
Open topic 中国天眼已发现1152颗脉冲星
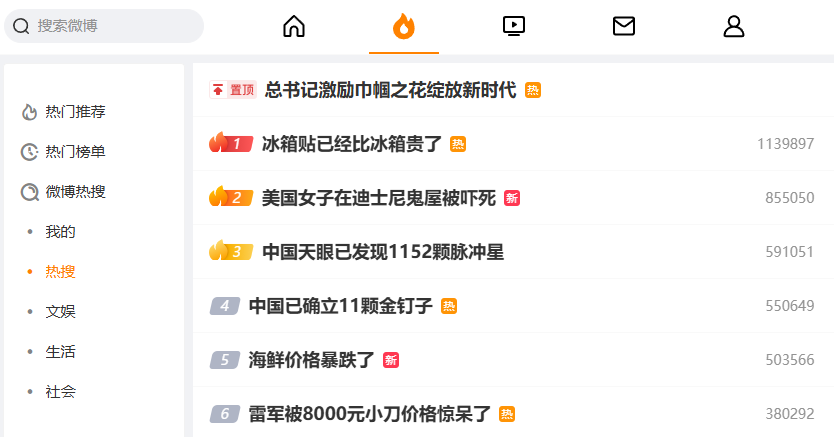tap(382, 252)
